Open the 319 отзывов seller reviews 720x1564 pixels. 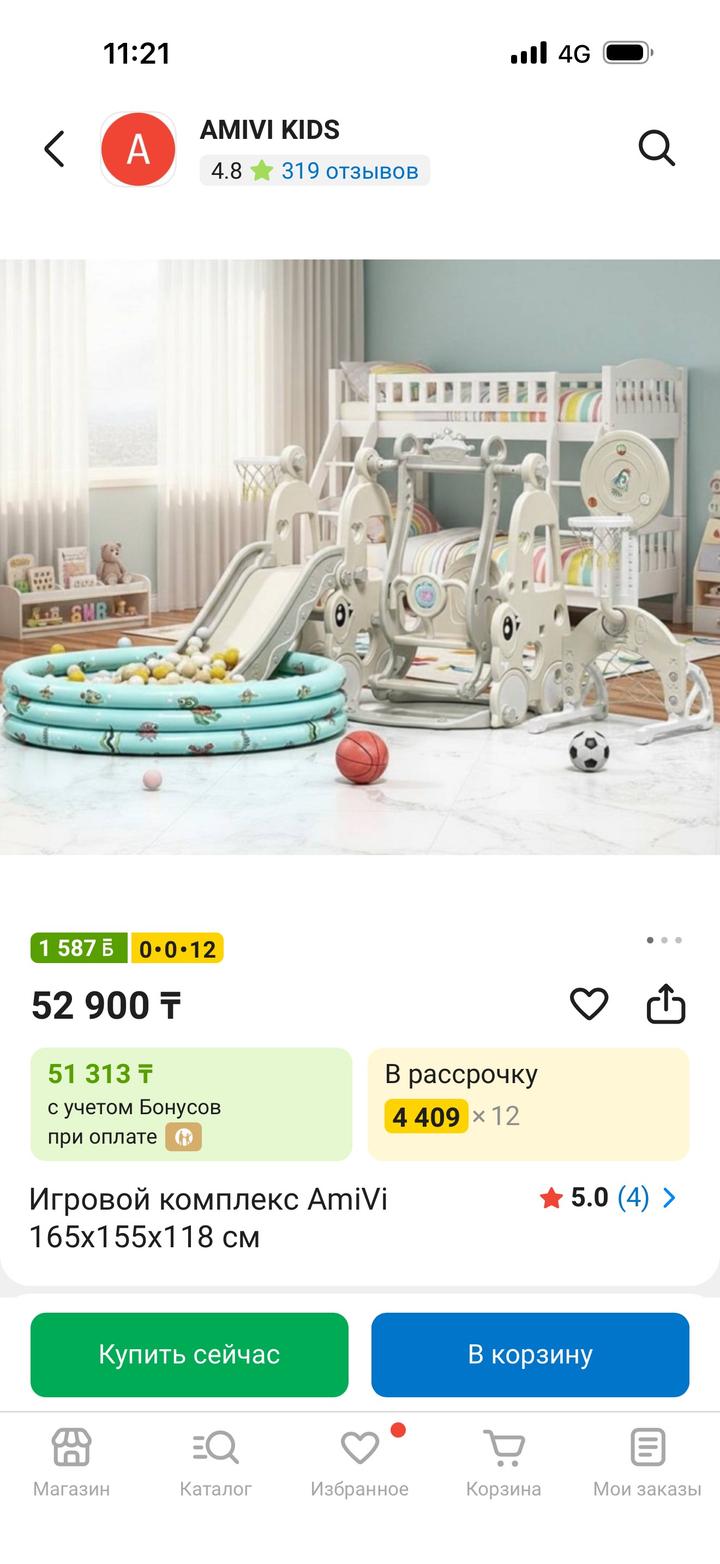(349, 171)
